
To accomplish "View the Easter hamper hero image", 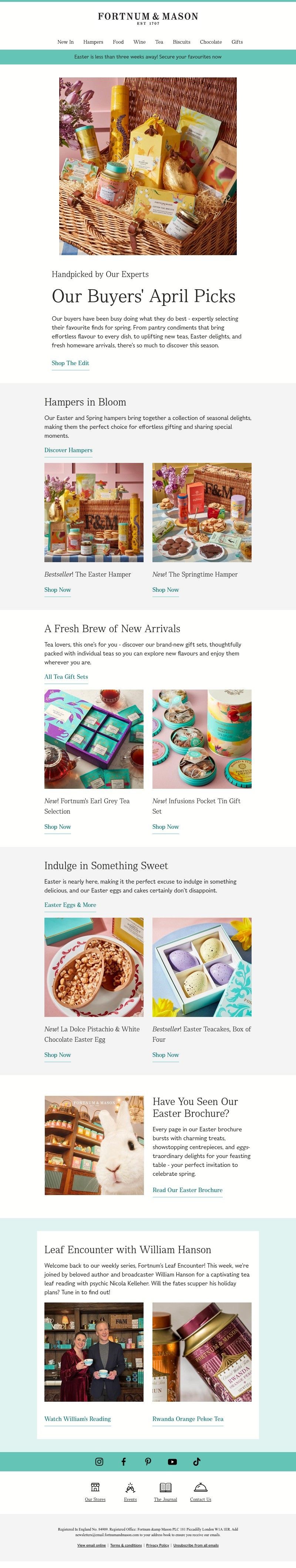I will (148, 166).
